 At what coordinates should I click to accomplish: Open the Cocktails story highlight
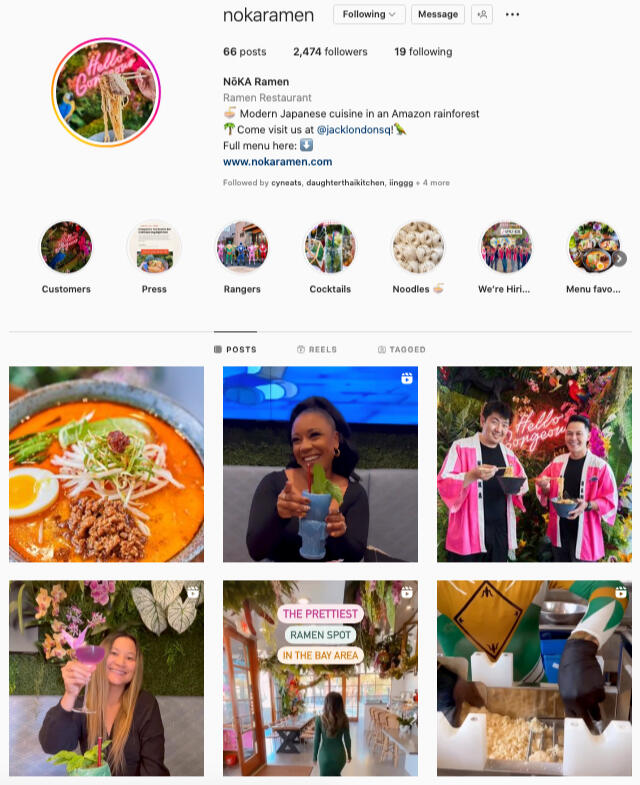[x=330, y=247]
